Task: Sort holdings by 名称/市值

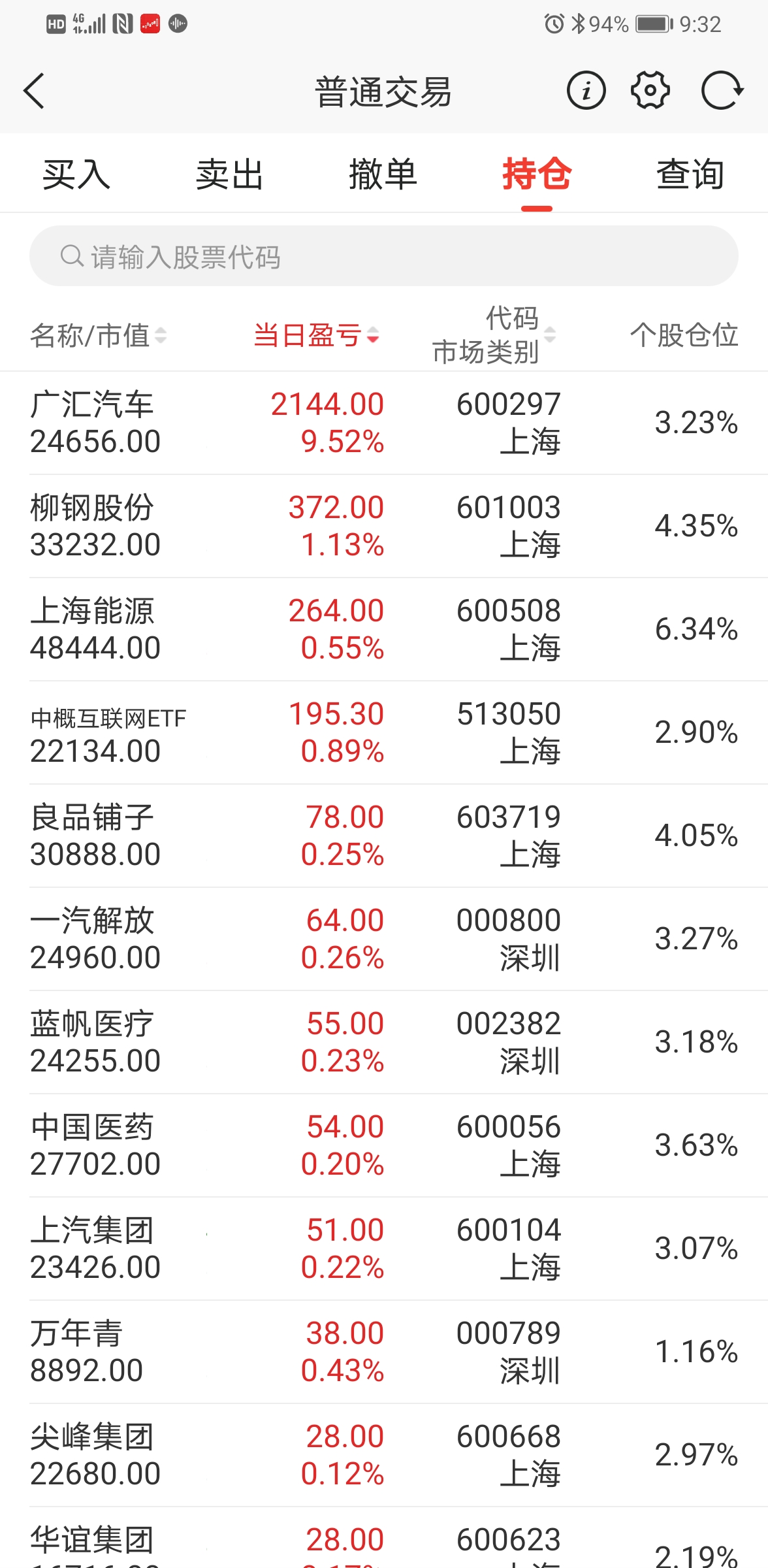Action: tap(98, 336)
